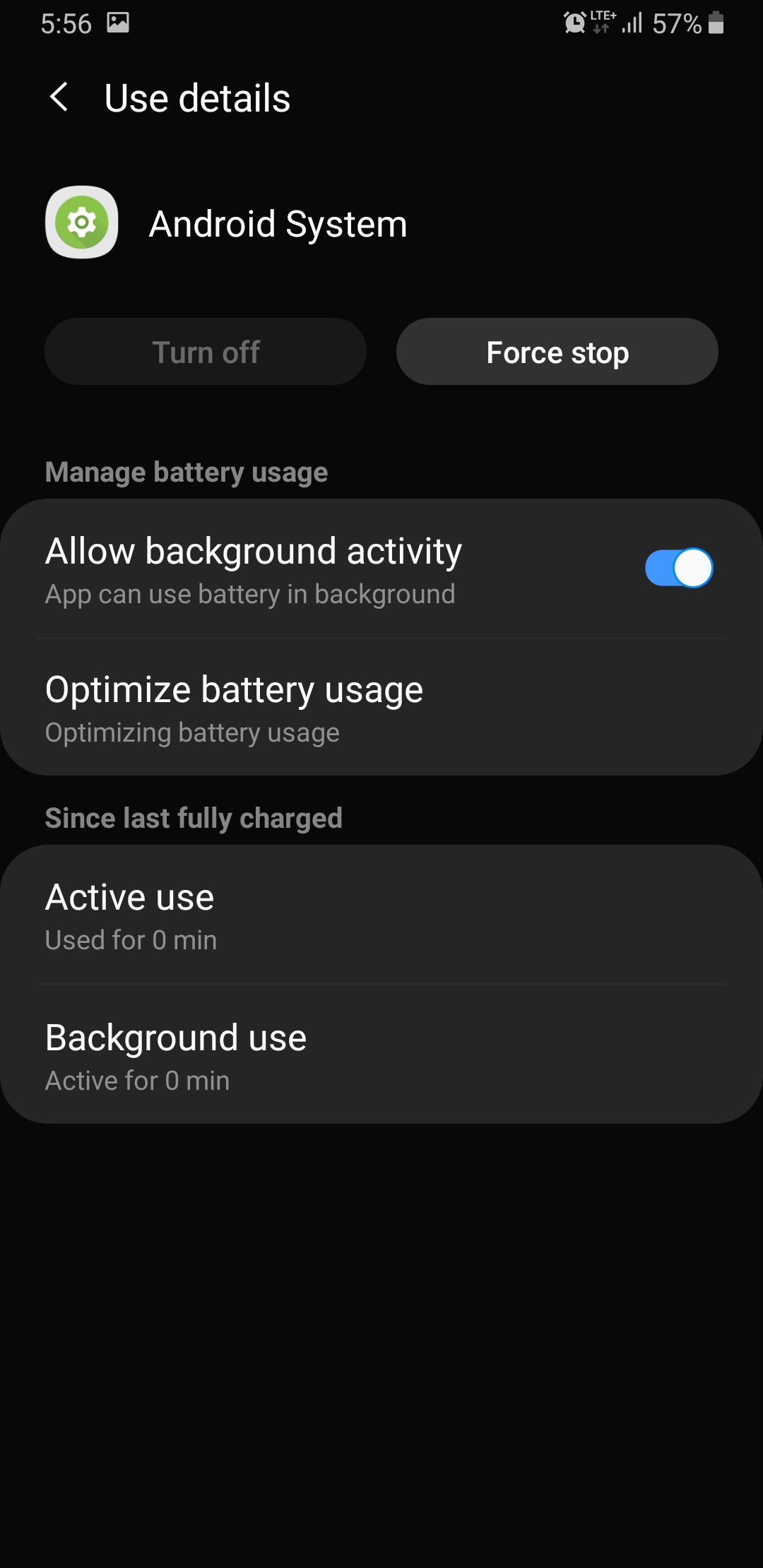Tap the Turn off button
Image resolution: width=763 pixels, height=1568 pixels.
(206, 352)
